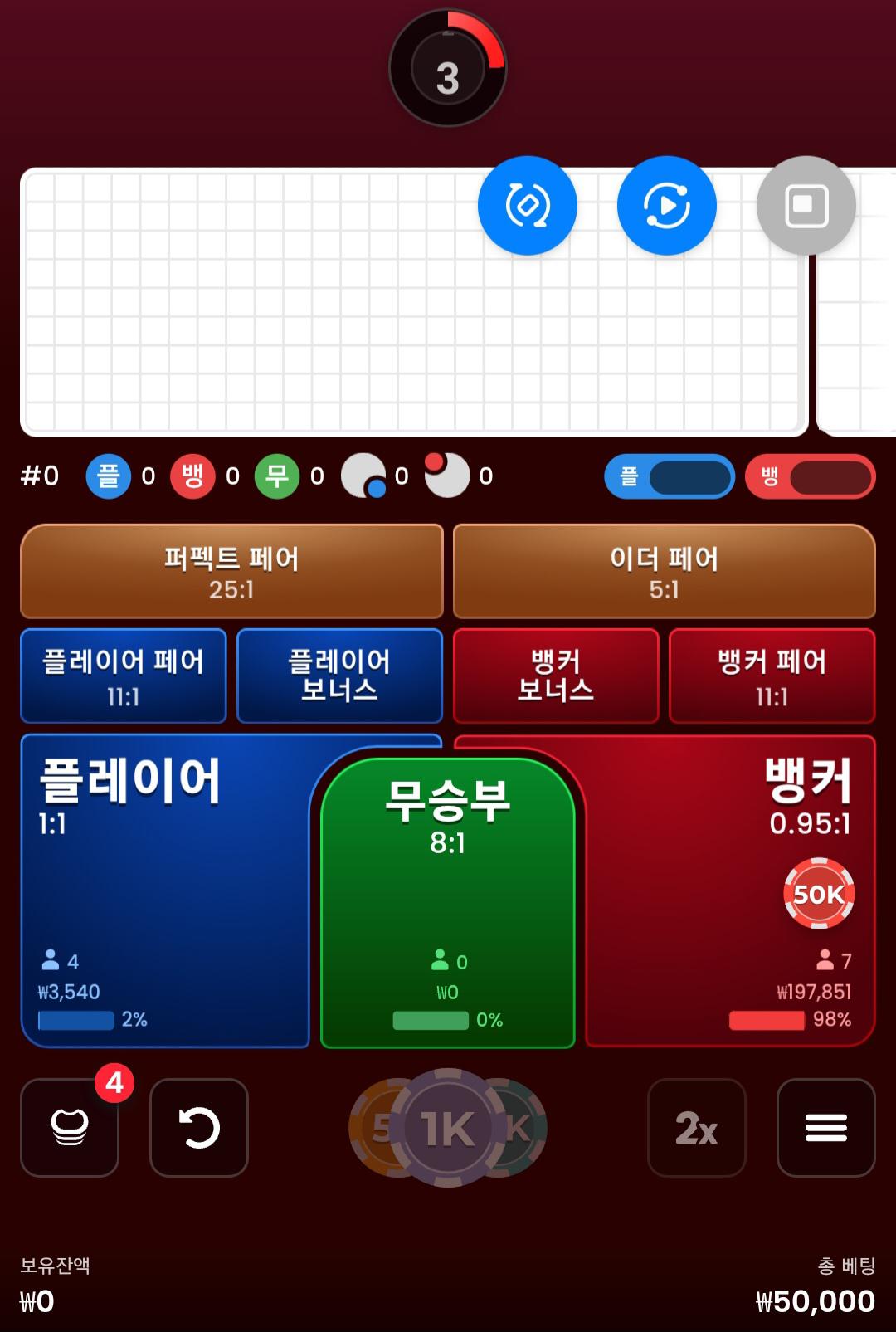This screenshot has width=896, height=1332.
Task: Place a bet on 뱅커 페어
Action: pos(772,676)
